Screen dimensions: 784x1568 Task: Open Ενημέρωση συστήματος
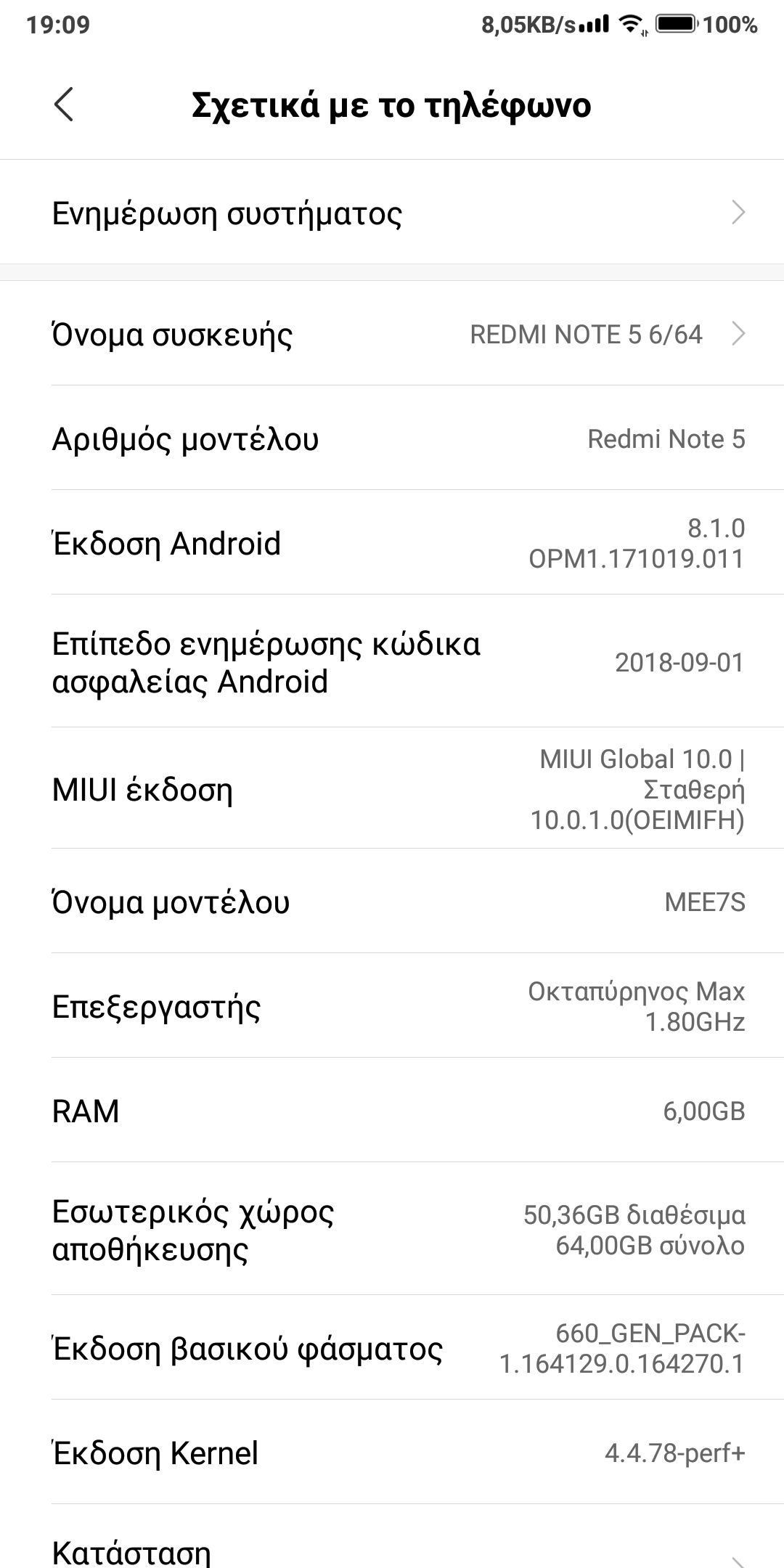(x=392, y=213)
